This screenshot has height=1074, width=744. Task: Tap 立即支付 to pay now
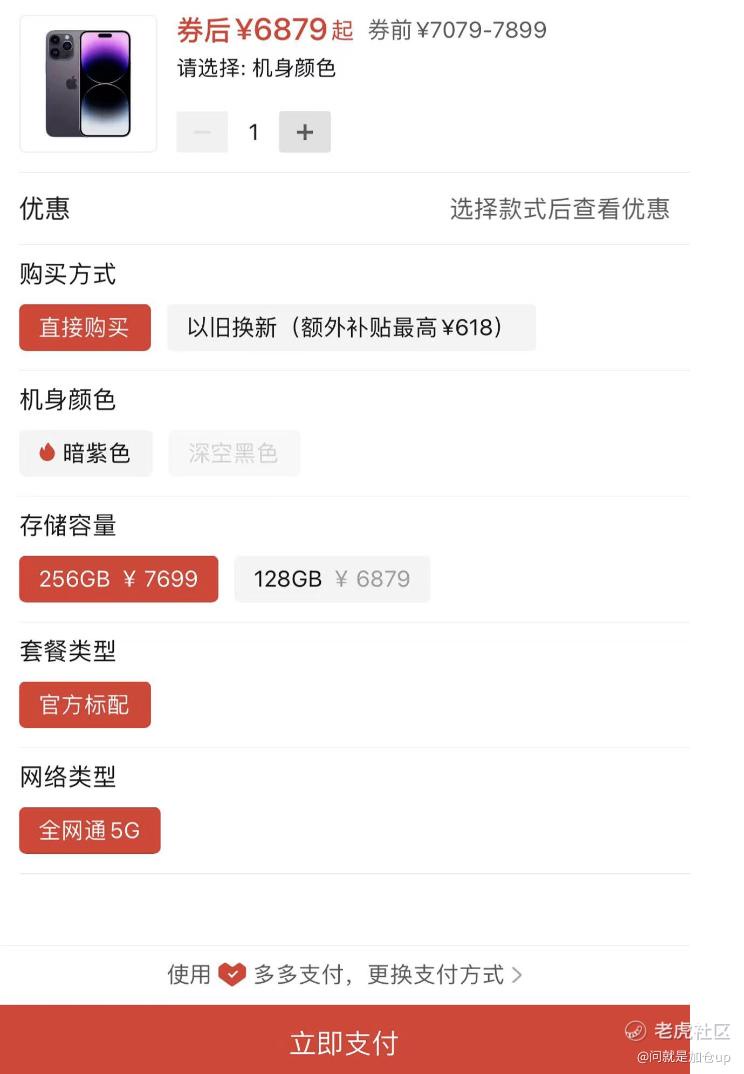pyautogui.click(x=344, y=1043)
